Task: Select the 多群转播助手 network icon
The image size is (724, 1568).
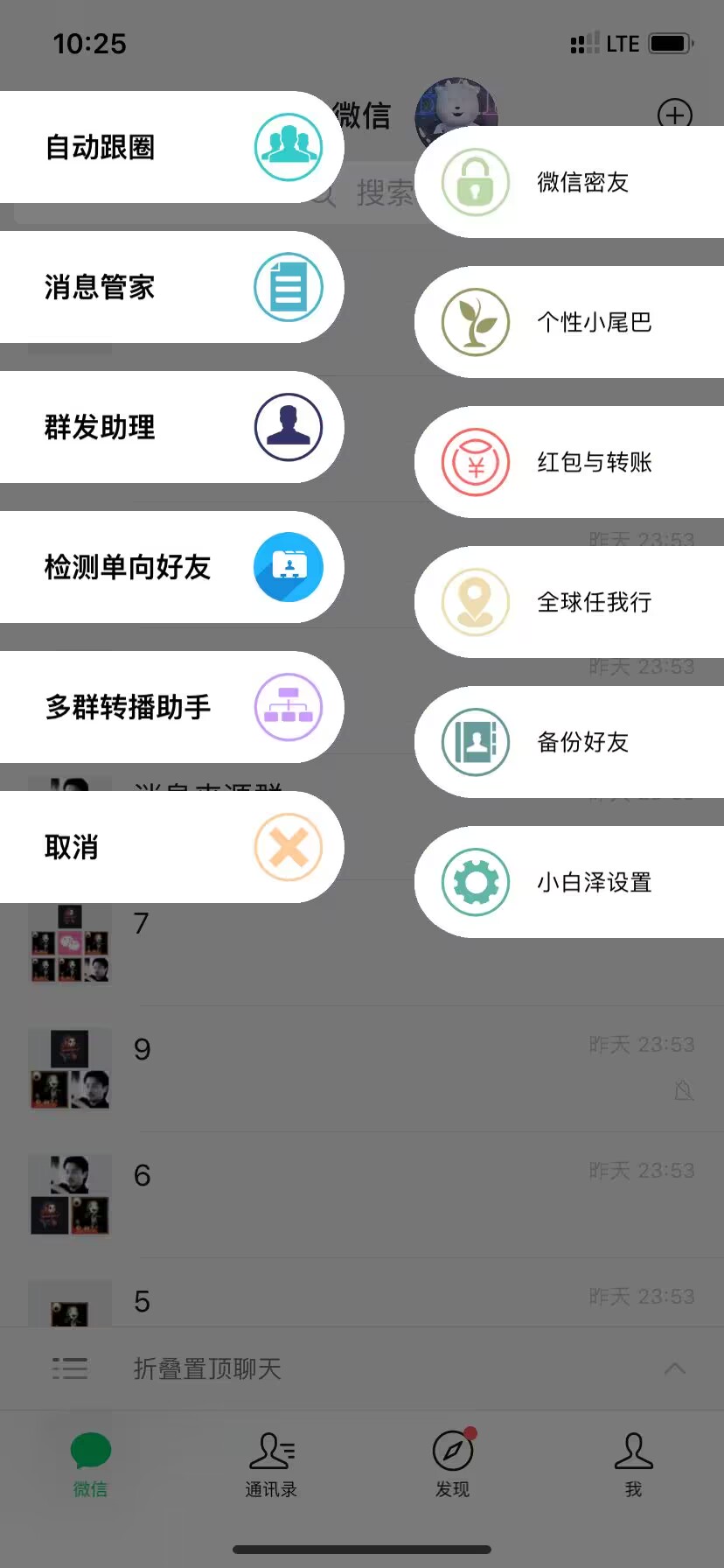Action: click(290, 707)
